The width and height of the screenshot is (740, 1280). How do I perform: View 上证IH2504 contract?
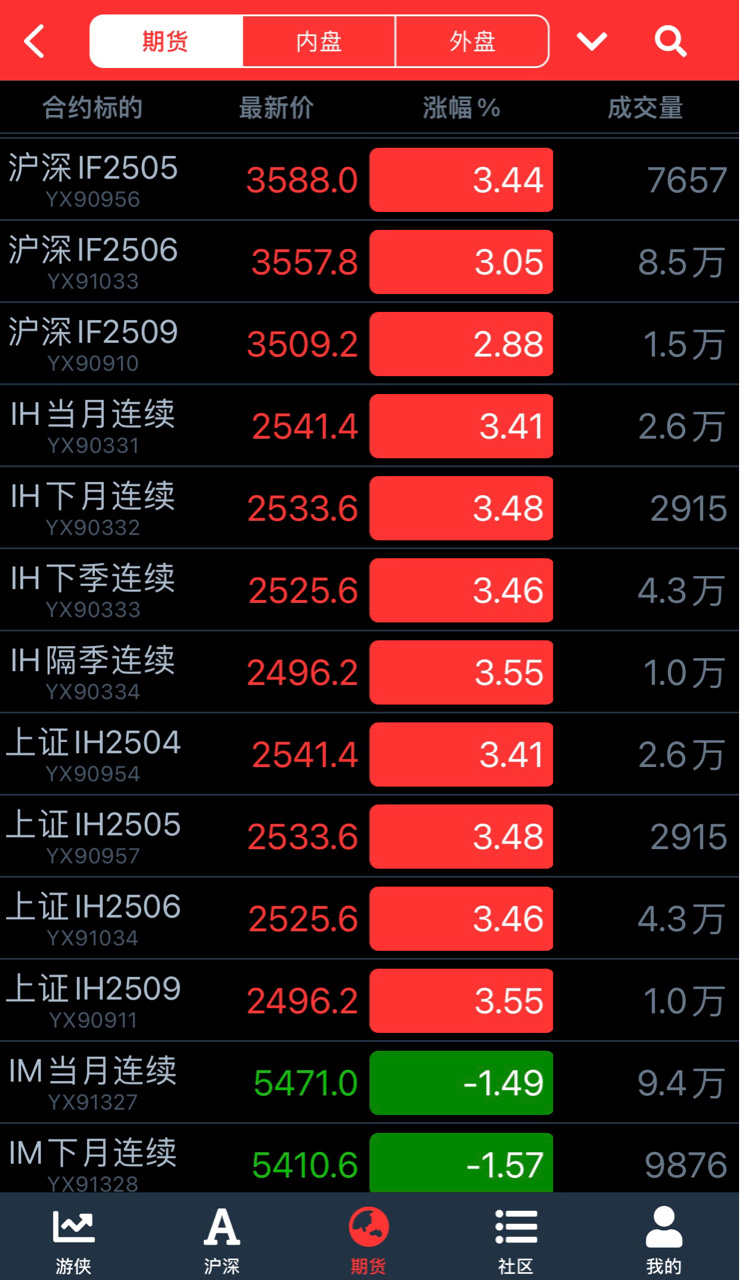[x=370, y=754]
